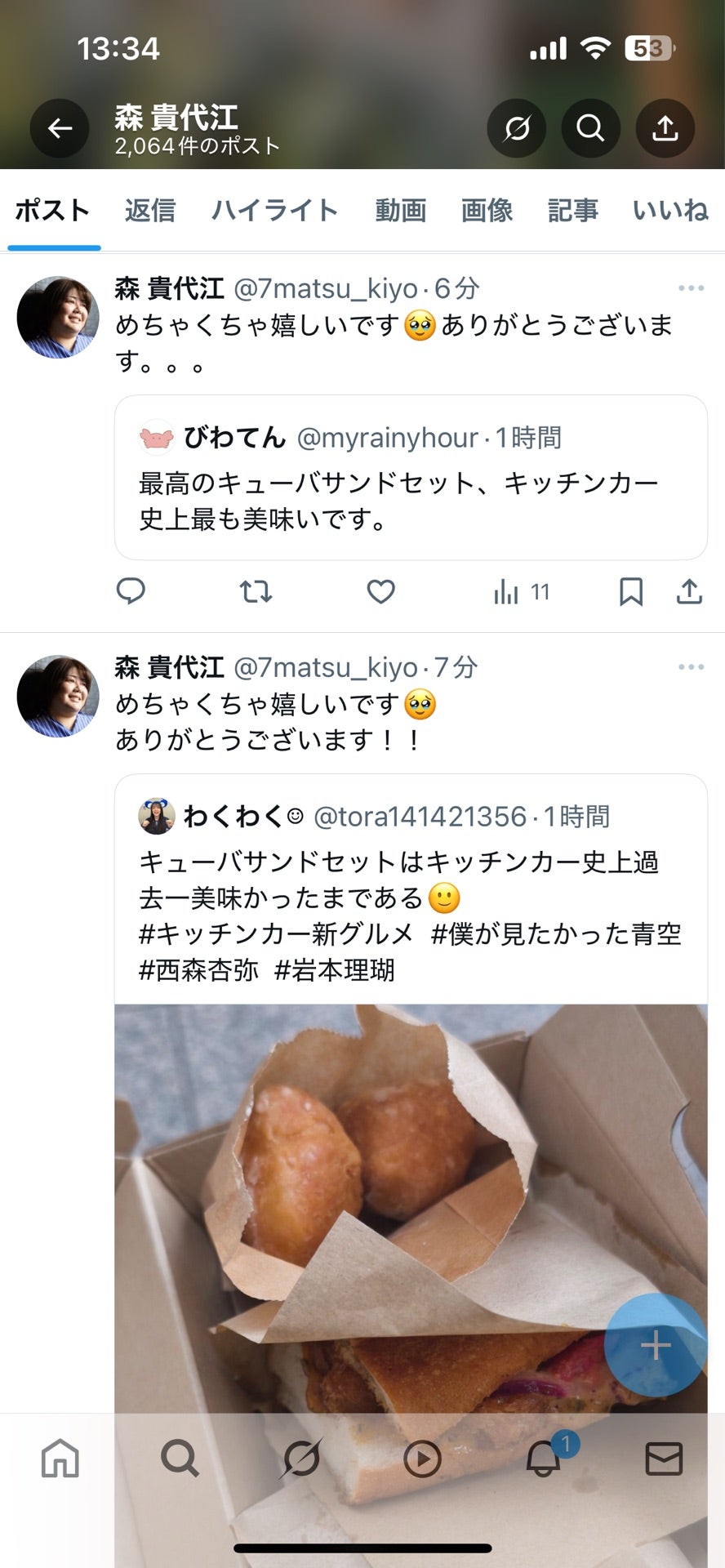
Task: Search this profile's posts
Action: click(x=590, y=128)
